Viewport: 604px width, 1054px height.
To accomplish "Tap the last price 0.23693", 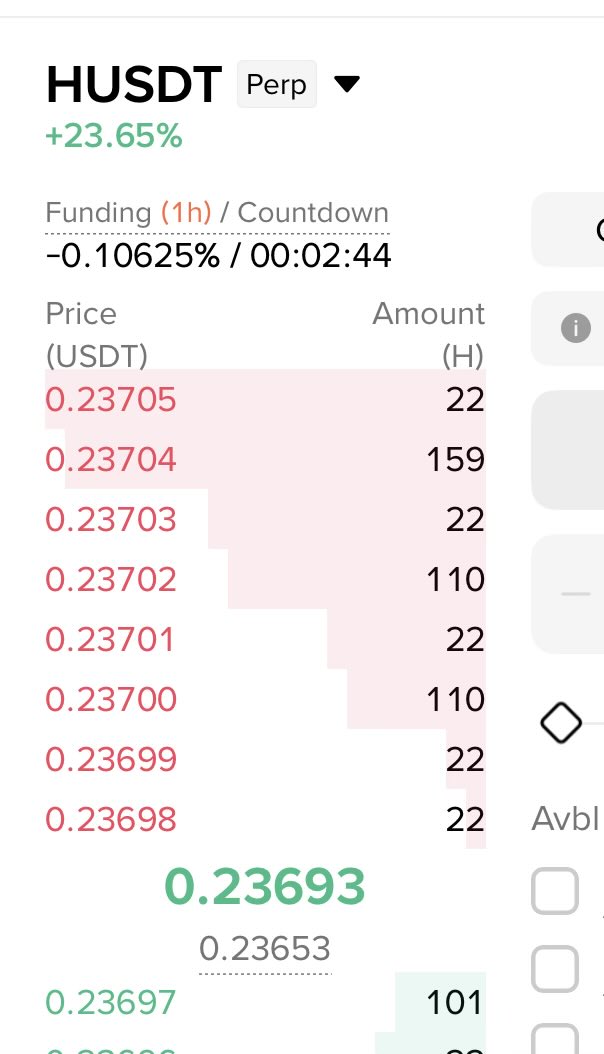I will click(265, 886).
